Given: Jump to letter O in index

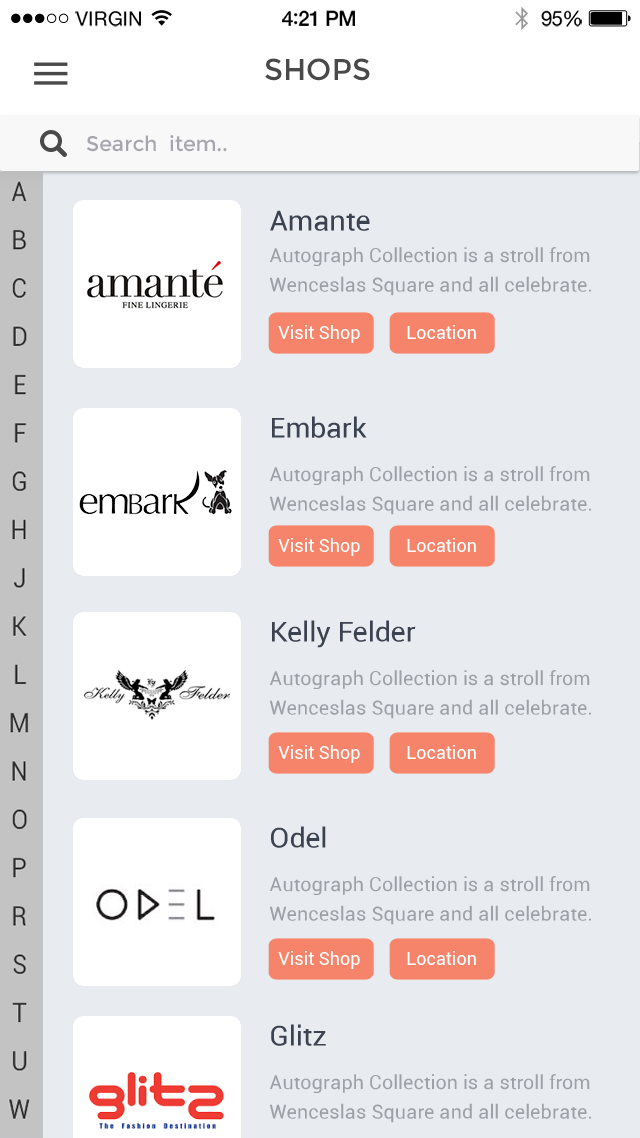Looking at the screenshot, I should click(19, 820).
